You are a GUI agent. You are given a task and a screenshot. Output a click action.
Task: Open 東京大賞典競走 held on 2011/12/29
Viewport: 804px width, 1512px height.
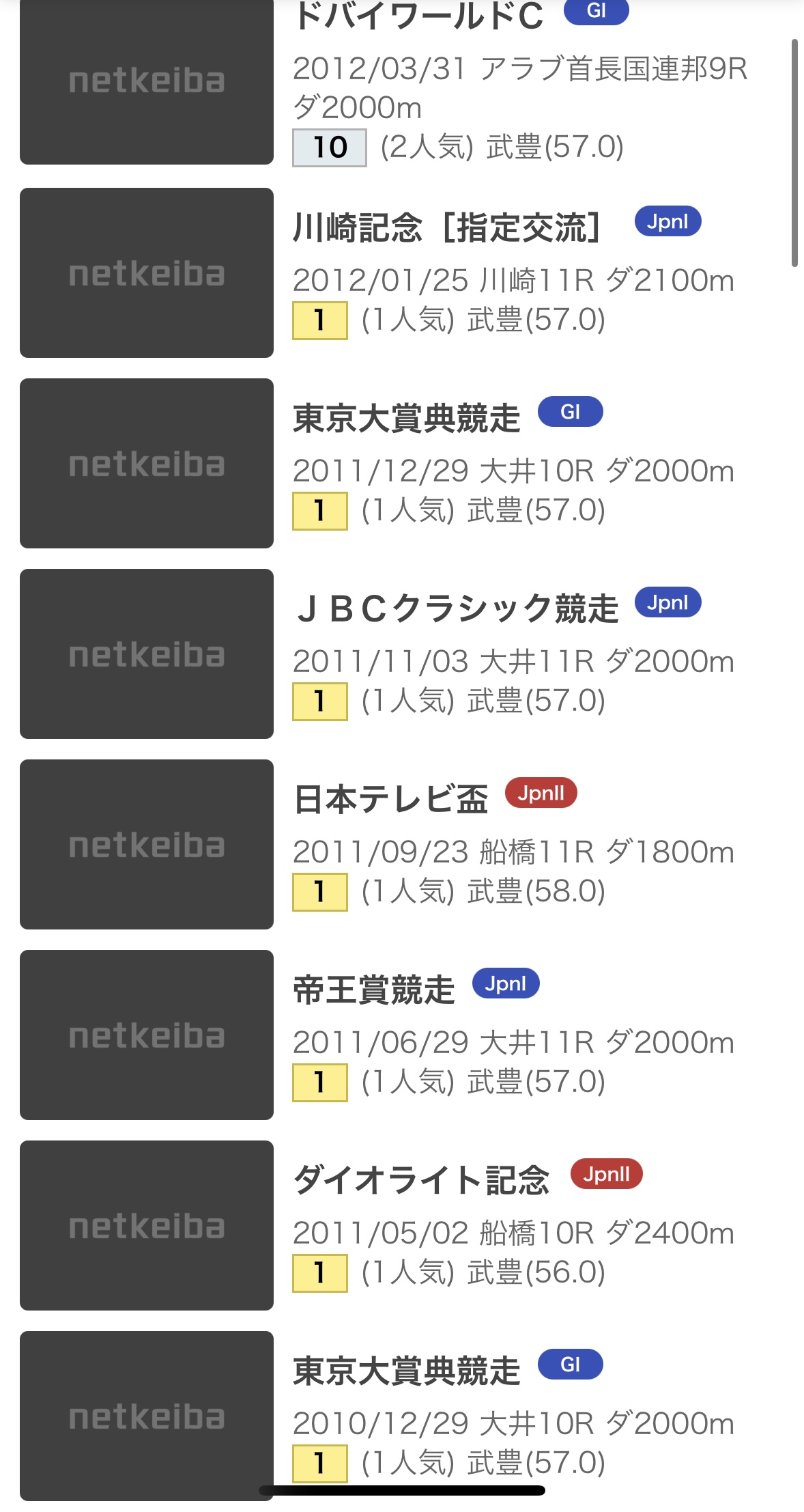[407, 418]
